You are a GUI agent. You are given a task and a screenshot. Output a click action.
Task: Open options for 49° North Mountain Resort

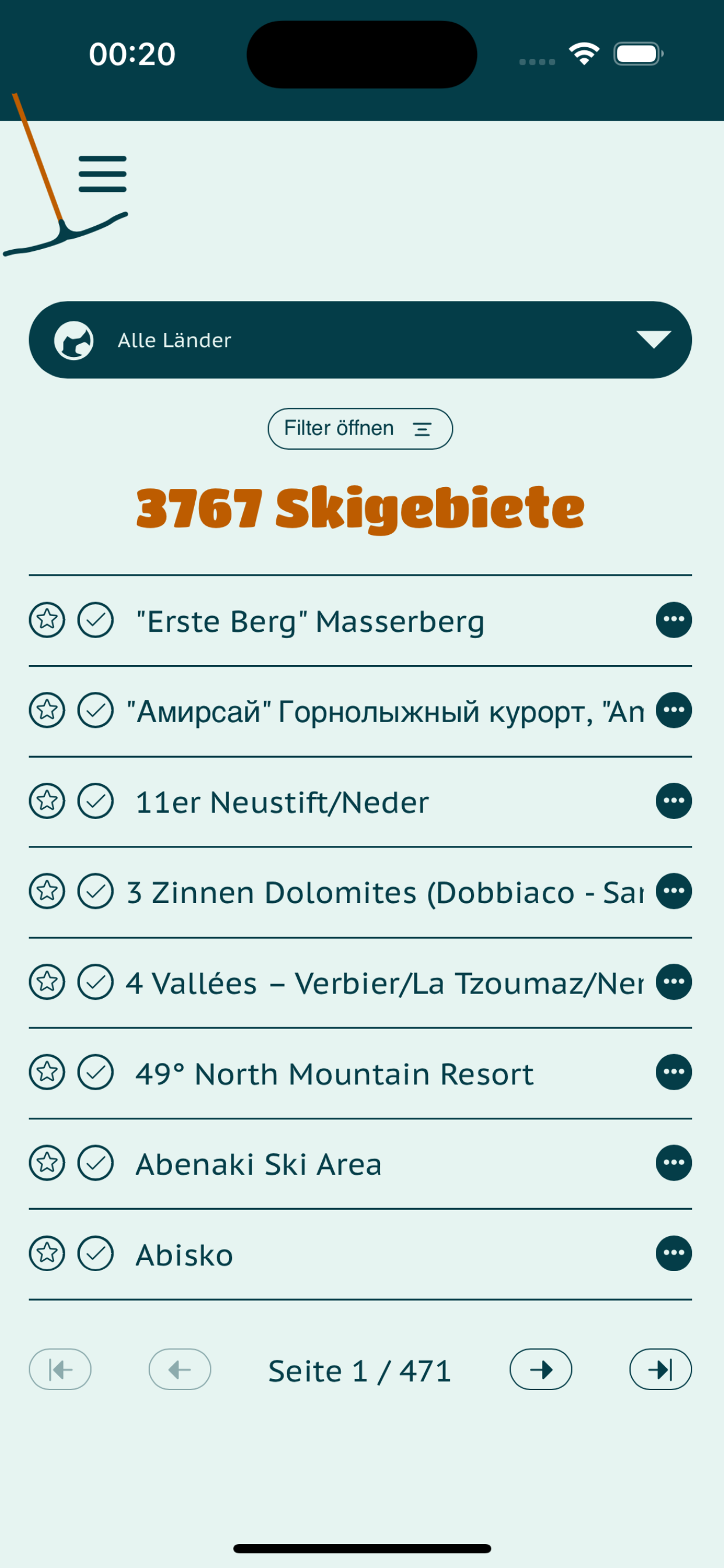click(x=673, y=1073)
